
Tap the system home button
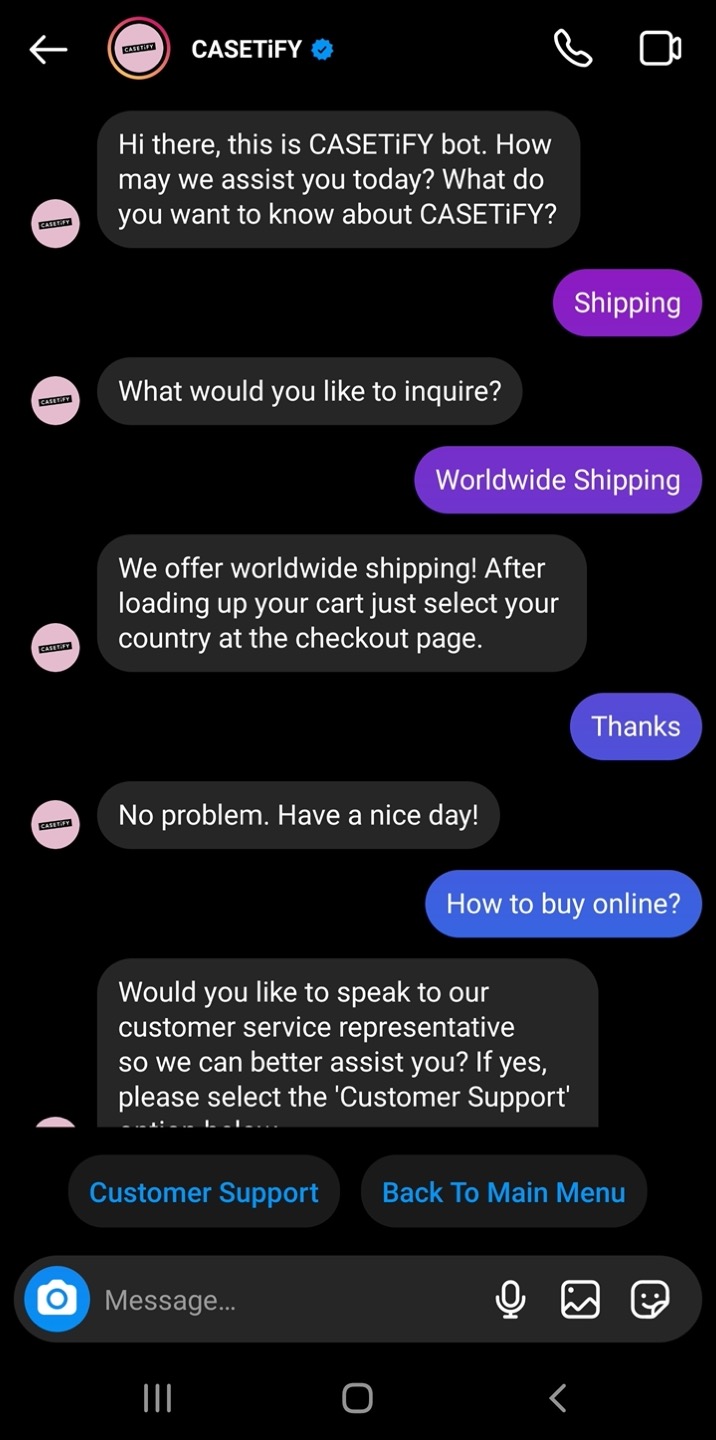click(x=357, y=1397)
